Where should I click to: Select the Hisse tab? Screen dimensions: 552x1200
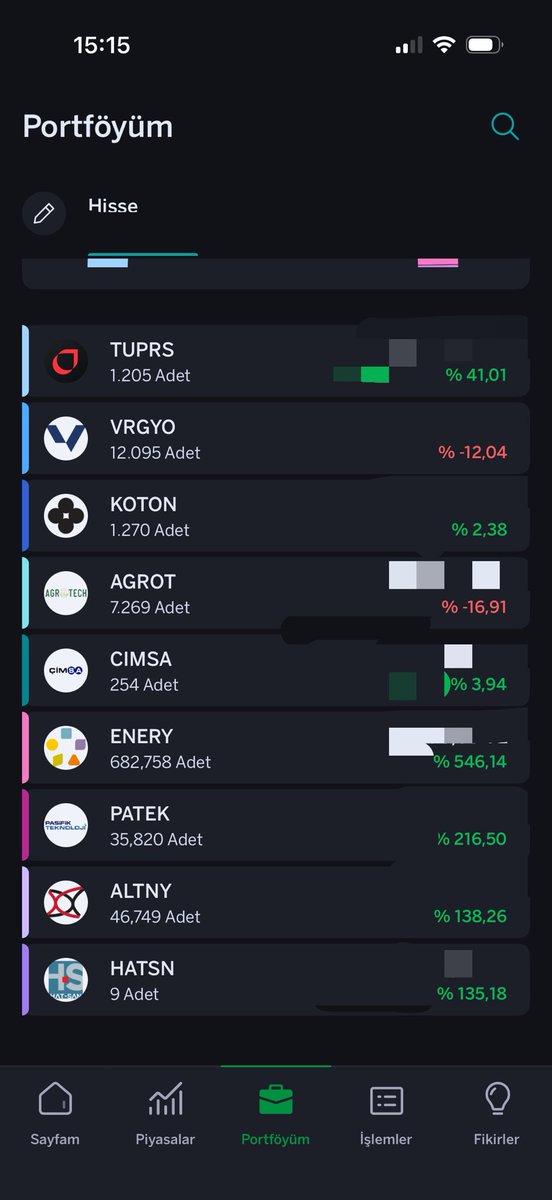113,206
